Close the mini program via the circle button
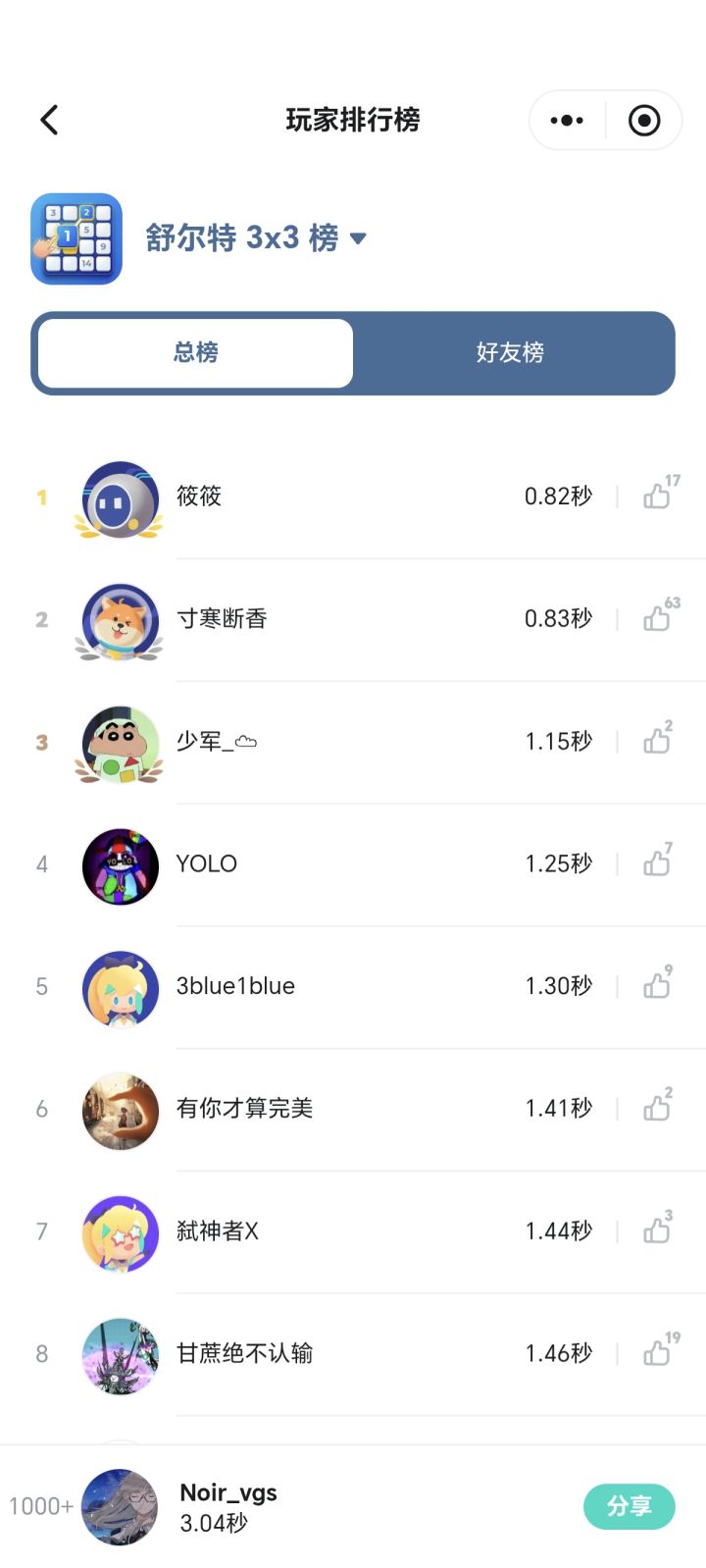 (643, 121)
